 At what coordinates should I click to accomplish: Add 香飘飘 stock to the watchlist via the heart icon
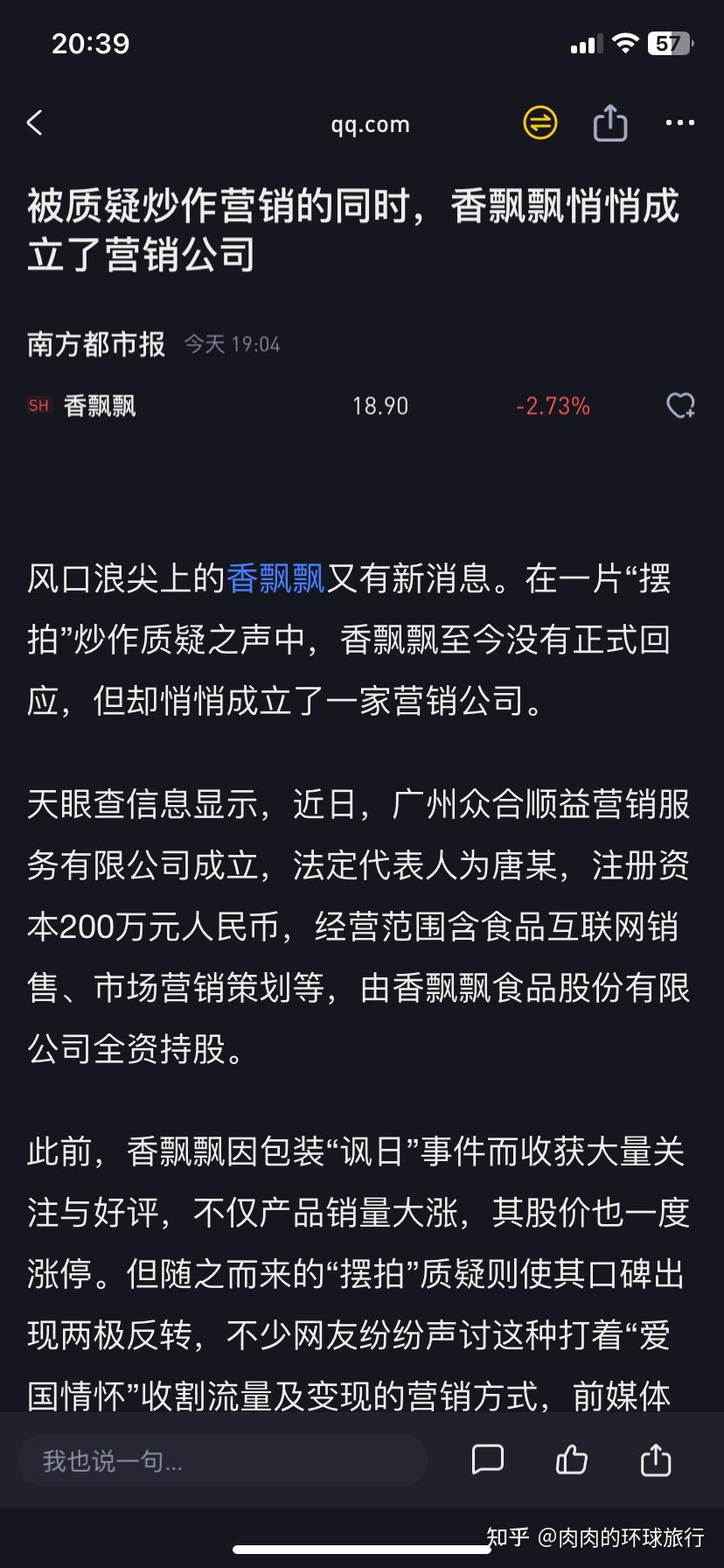click(x=680, y=405)
